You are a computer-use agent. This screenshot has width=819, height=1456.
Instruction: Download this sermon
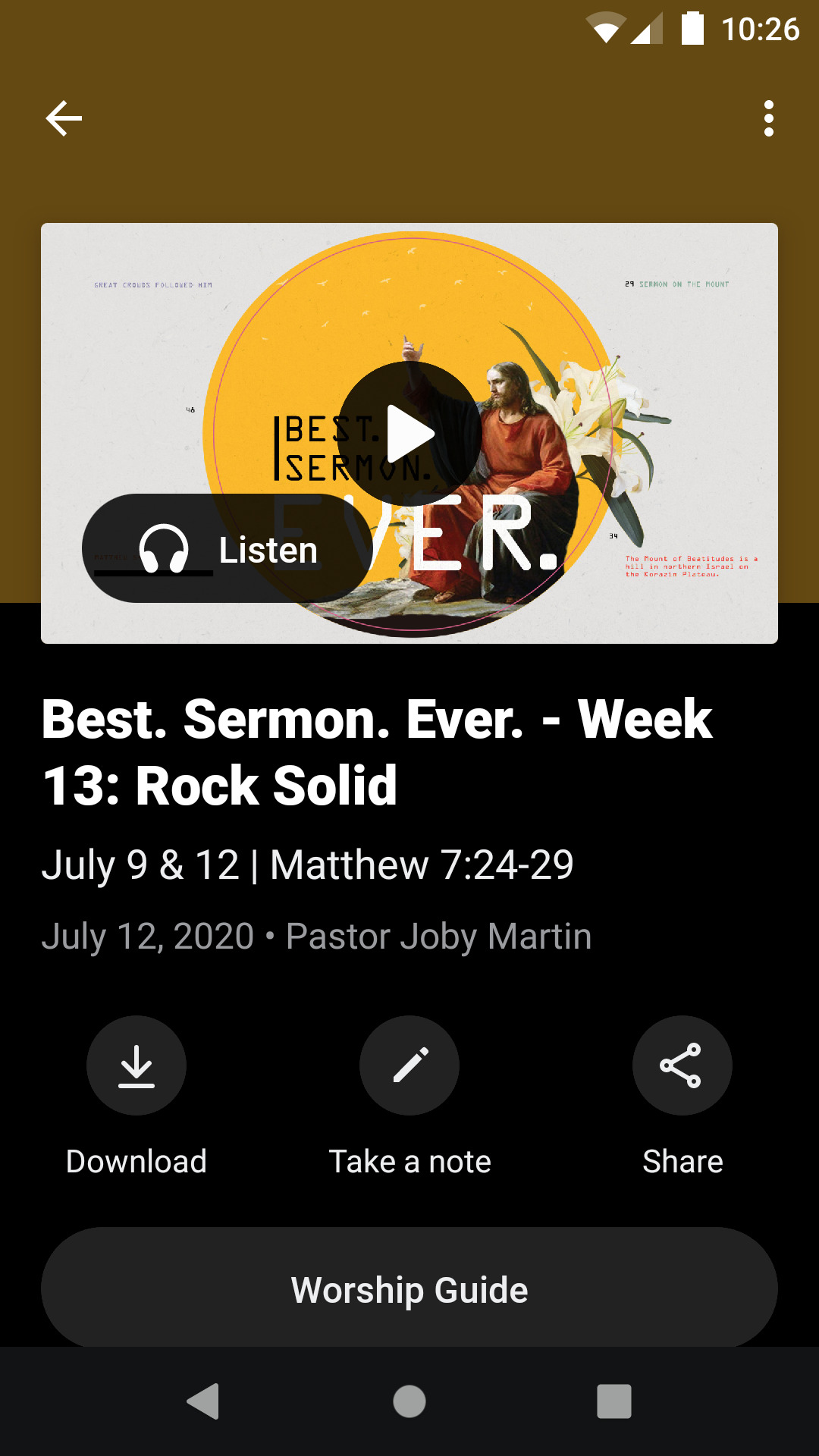[136, 1065]
